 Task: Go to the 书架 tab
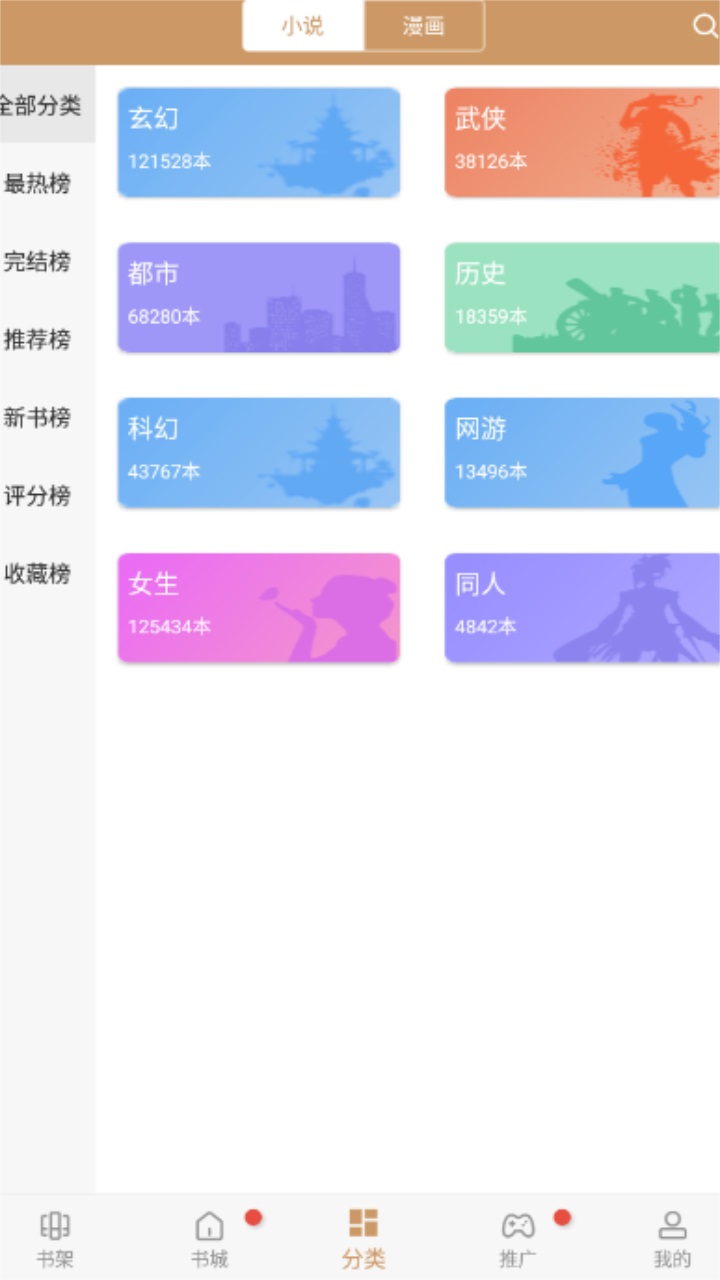point(55,1239)
